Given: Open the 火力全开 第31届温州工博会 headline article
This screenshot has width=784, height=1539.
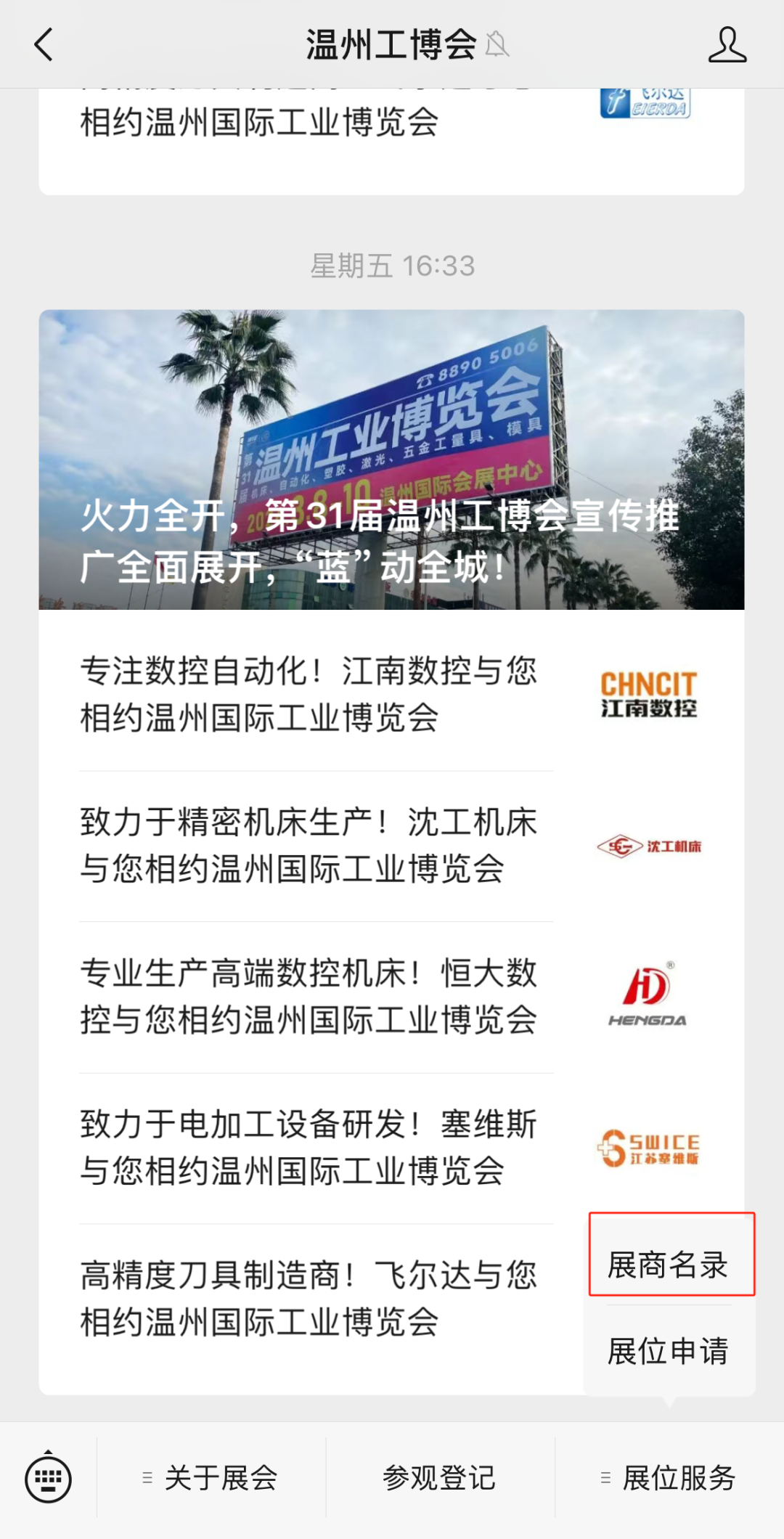Looking at the screenshot, I should (391, 460).
